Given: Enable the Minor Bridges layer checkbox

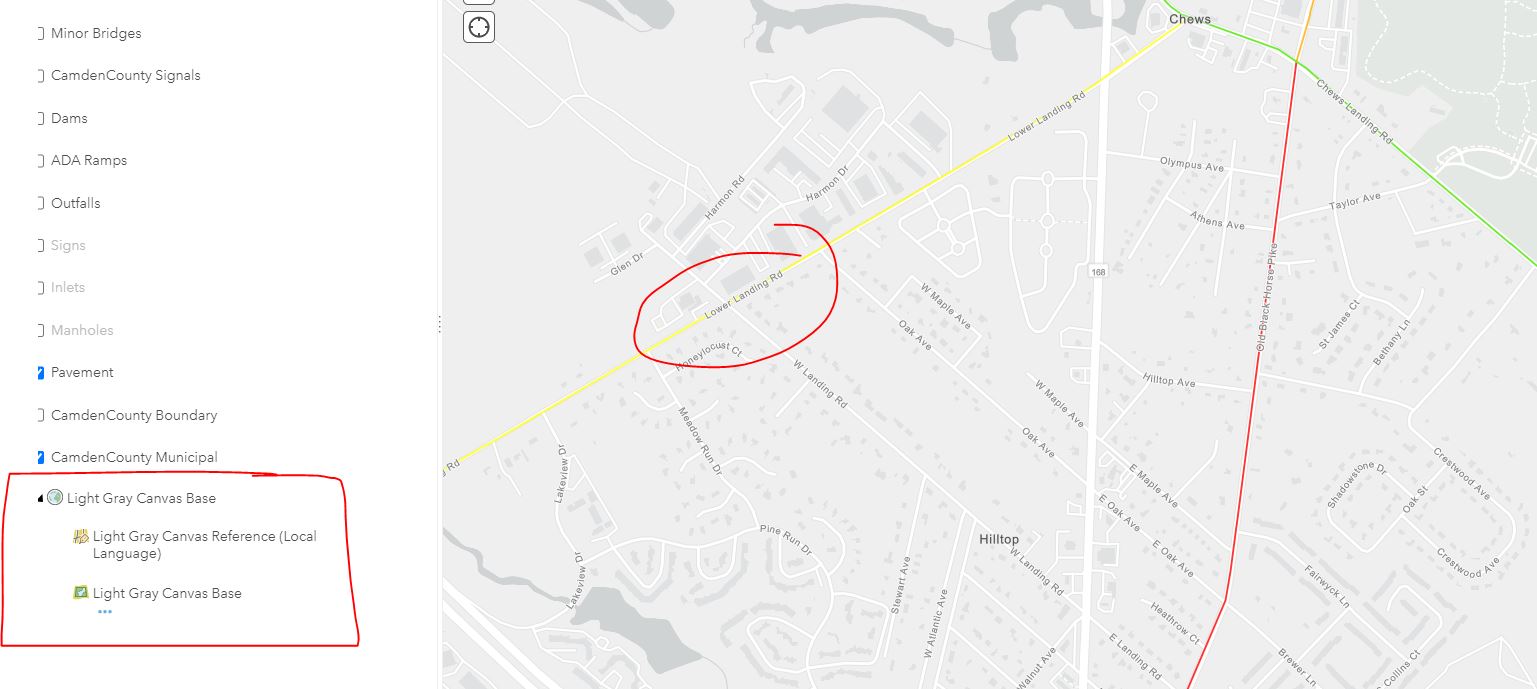Looking at the screenshot, I should (40, 34).
